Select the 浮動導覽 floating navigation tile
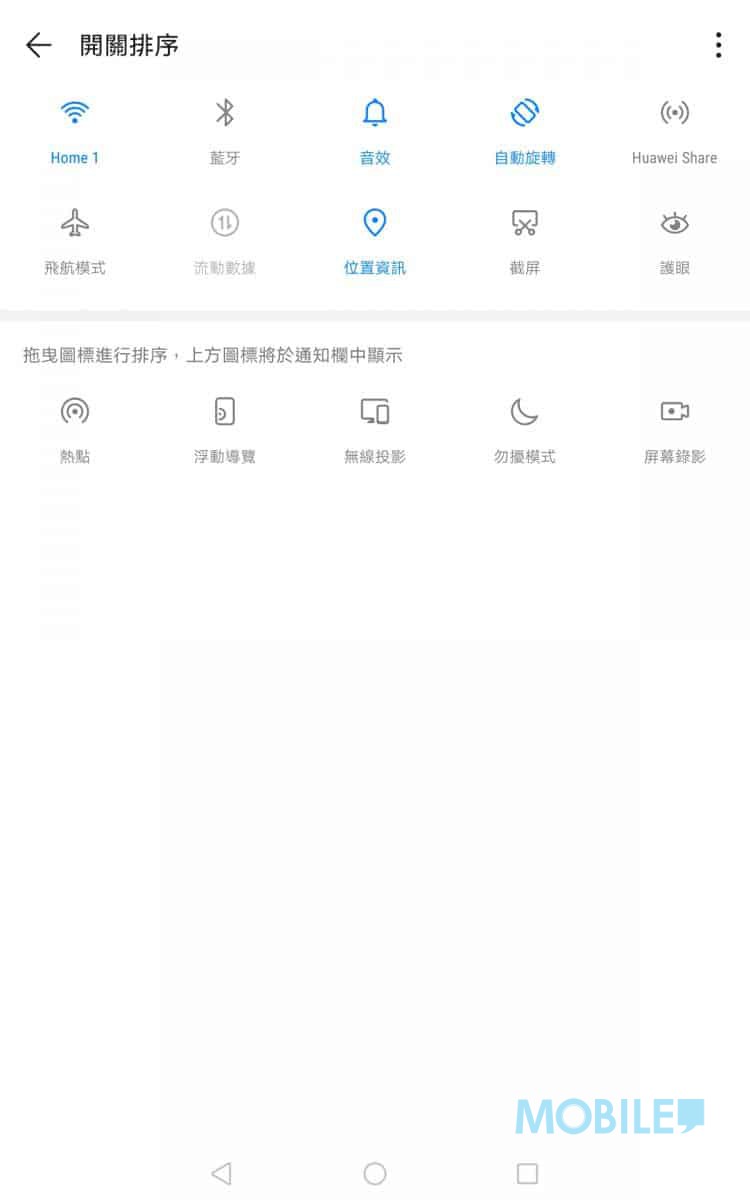The width and height of the screenshot is (750, 1200). 225,430
